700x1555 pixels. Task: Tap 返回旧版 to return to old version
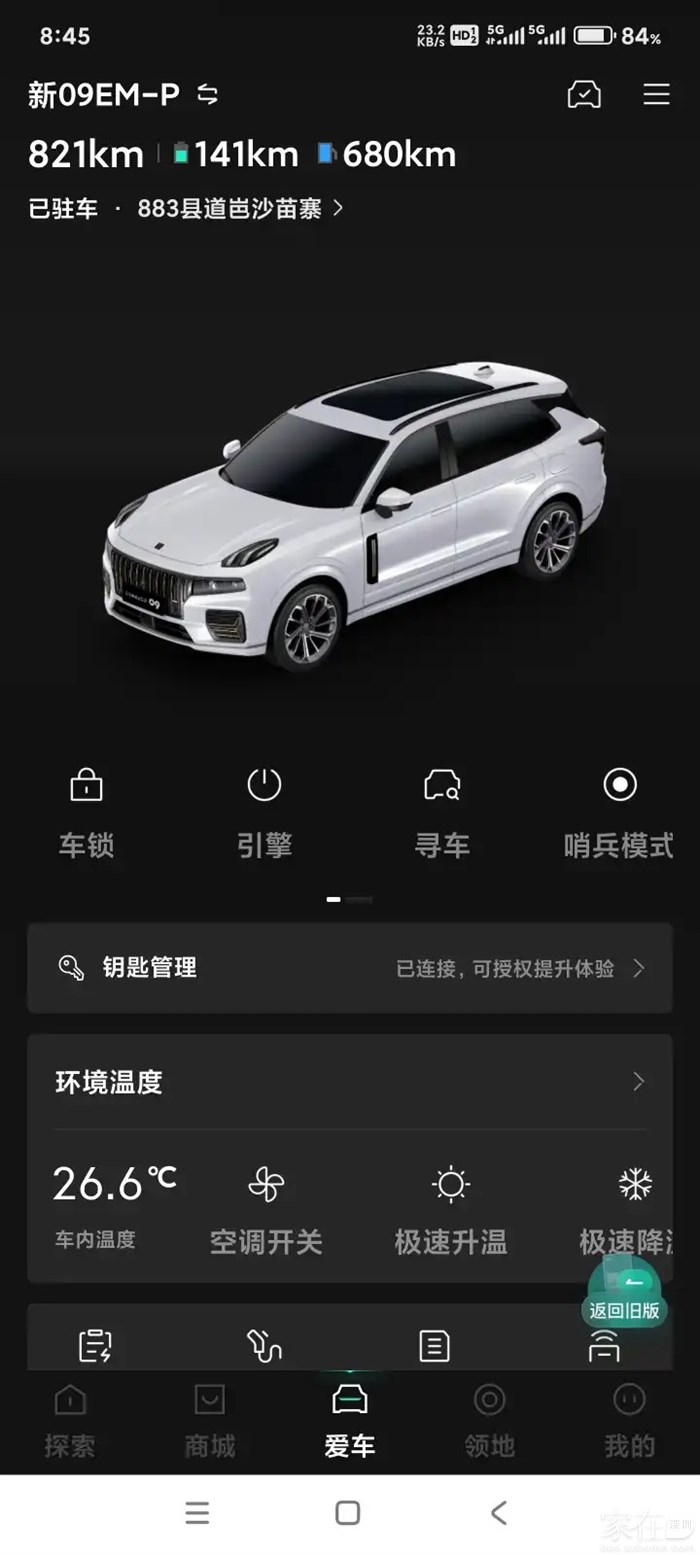625,1297
